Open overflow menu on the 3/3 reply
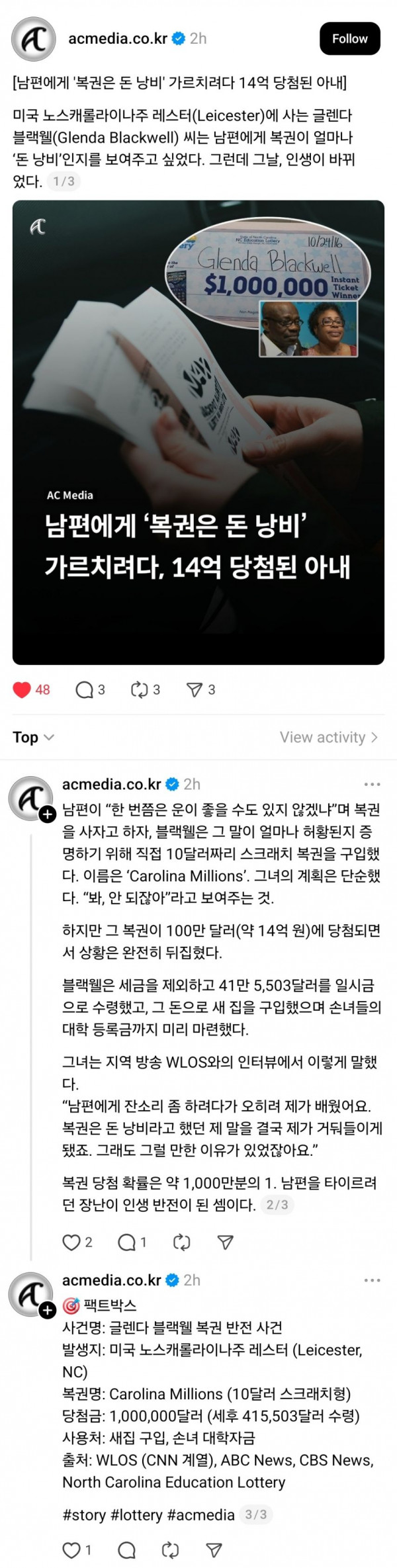 tap(373, 1281)
